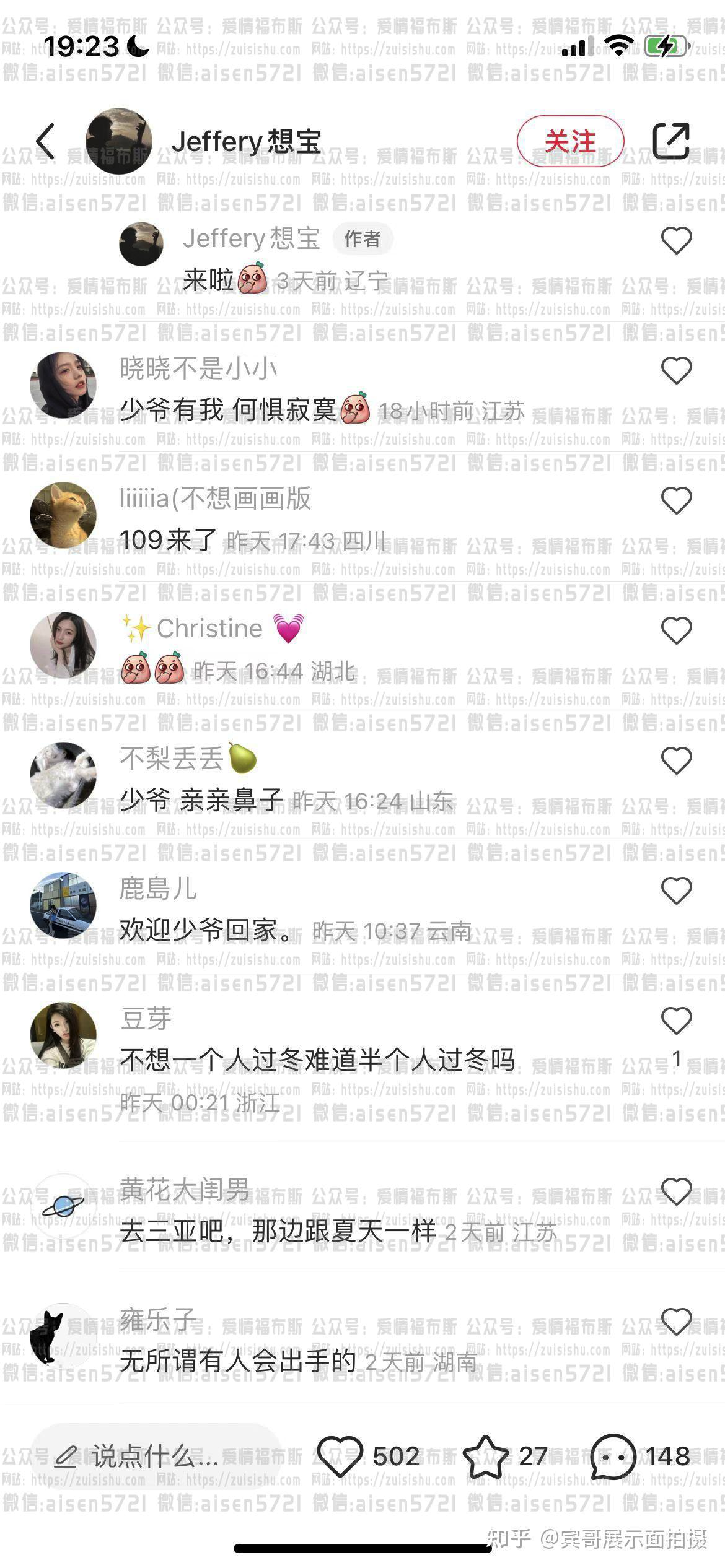Like the author's comment 来啦
This screenshot has height=1568, width=725.
click(x=676, y=240)
